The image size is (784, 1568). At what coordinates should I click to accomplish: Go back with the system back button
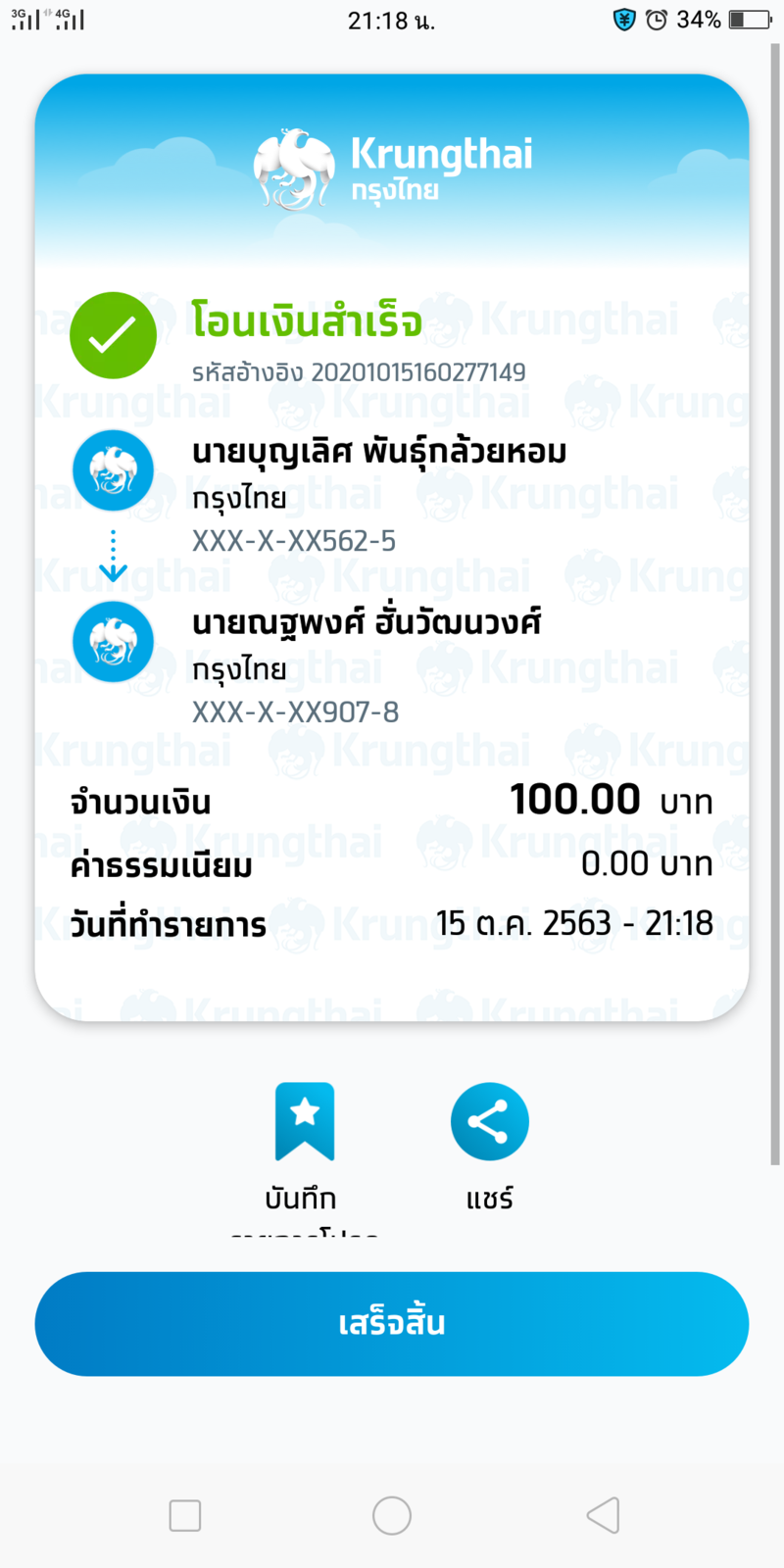603,1515
